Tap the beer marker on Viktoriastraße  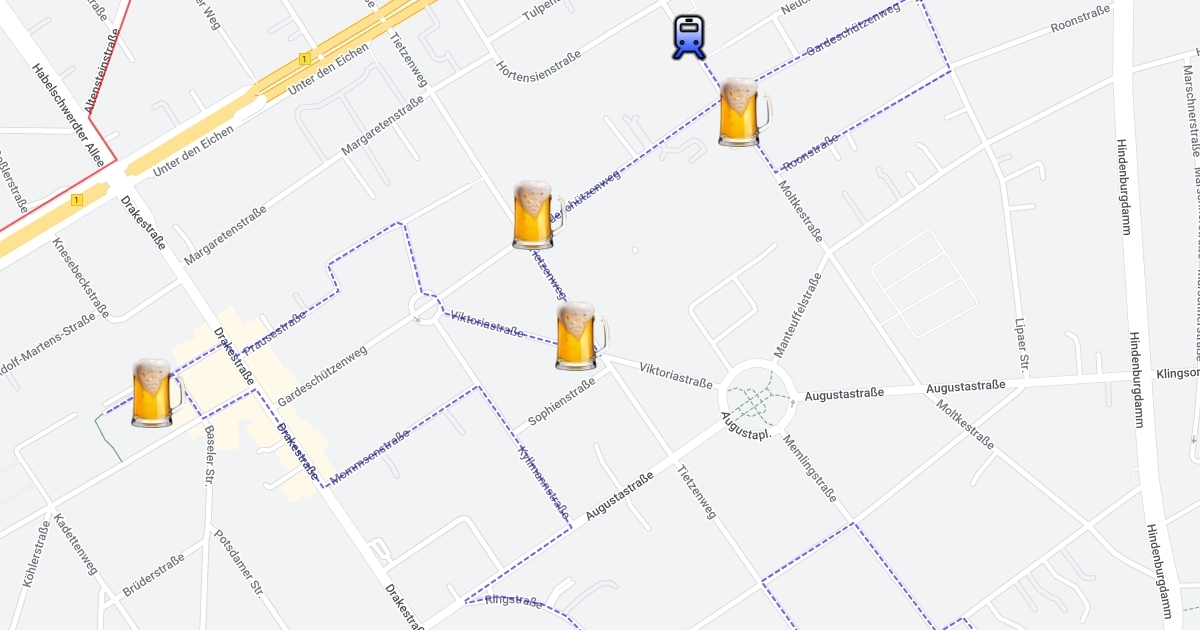[580, 336]
